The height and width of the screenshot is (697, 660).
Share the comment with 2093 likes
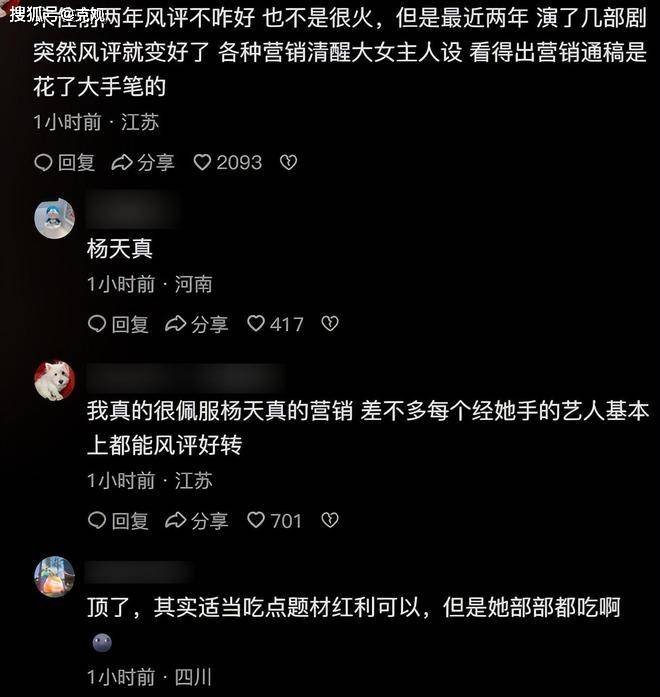click(143, 162)
